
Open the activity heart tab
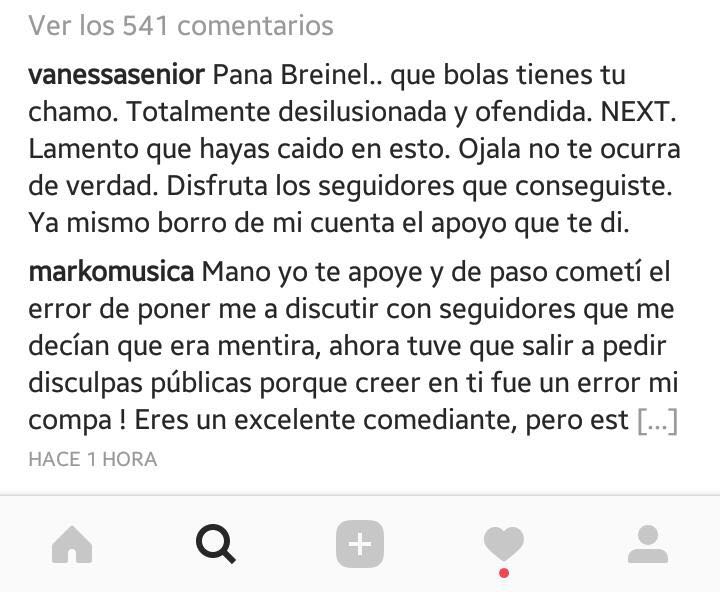[503, 545]
